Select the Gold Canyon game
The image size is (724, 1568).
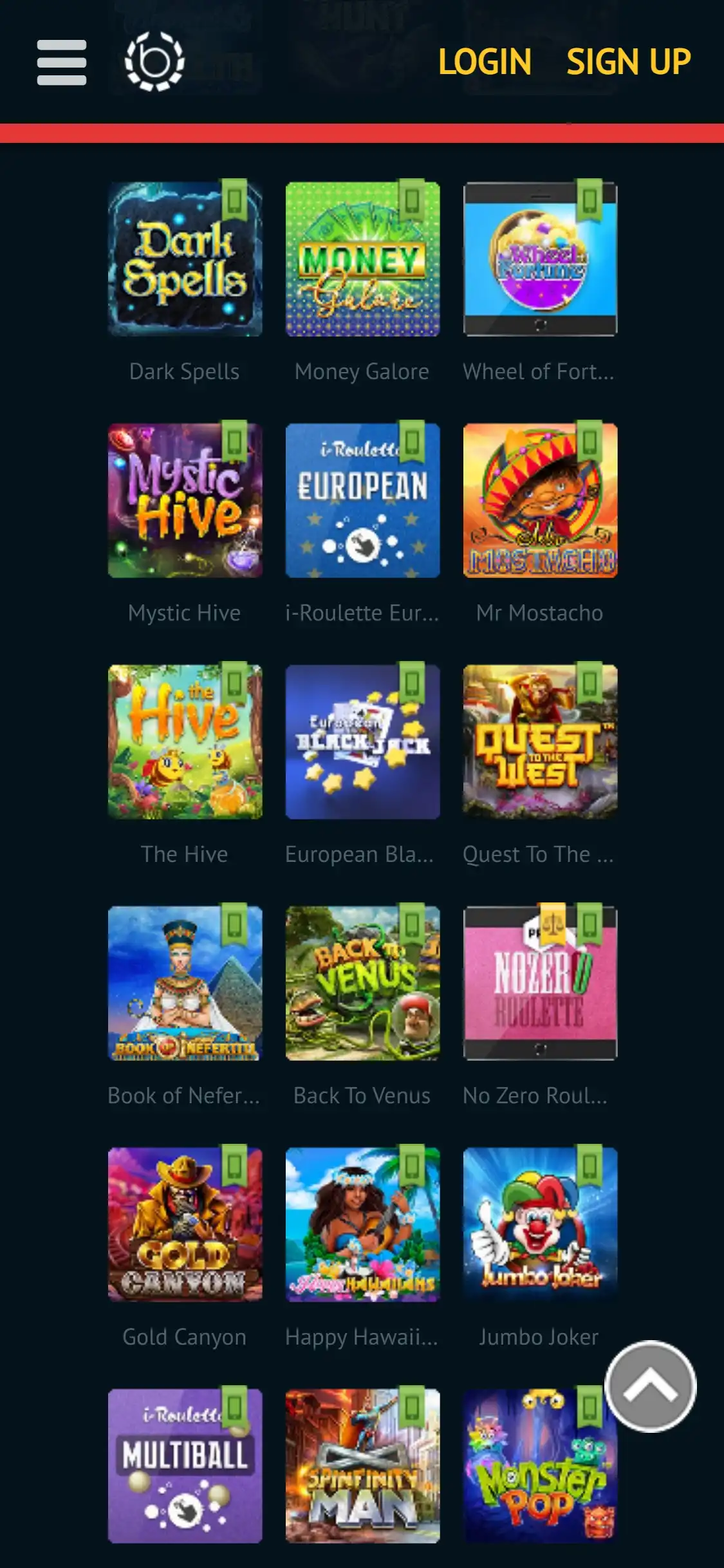pos(185,1224)
